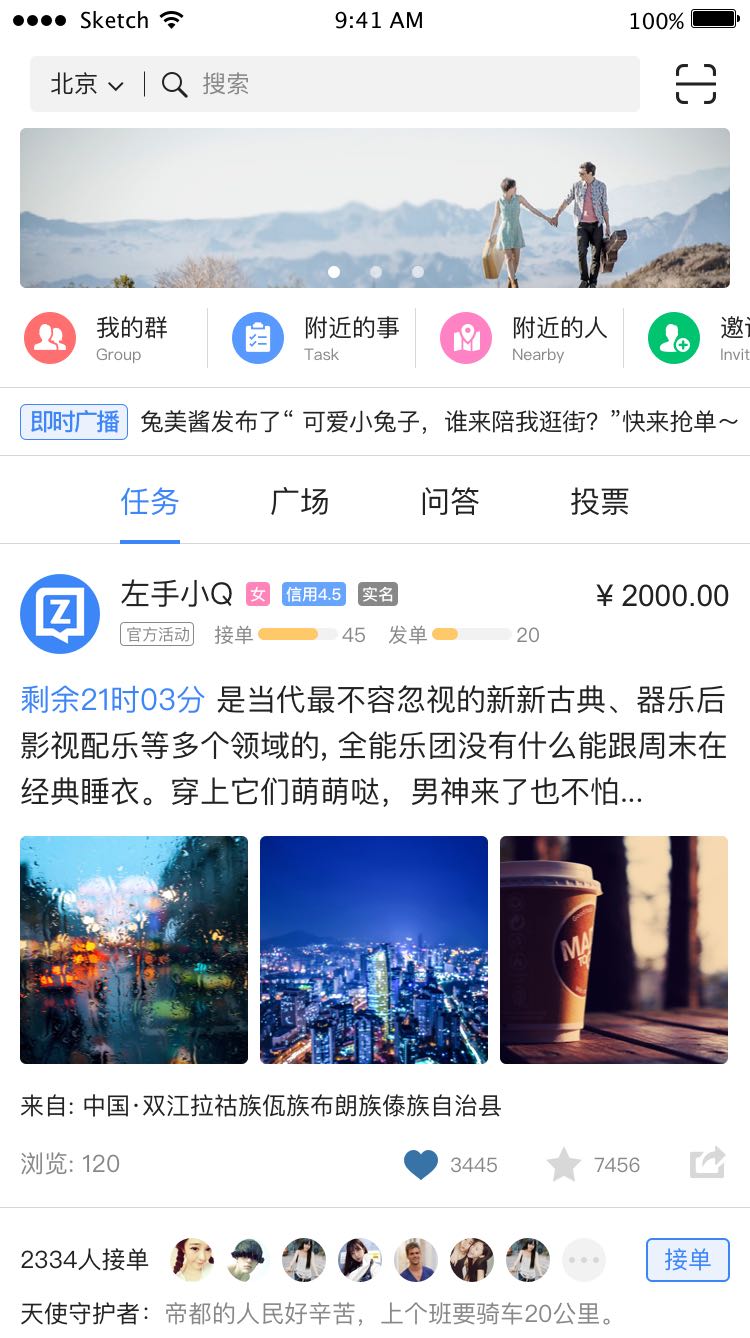Open the scan code icon
This screenshot has width=750, height=1338.
(x=696, y=84)
